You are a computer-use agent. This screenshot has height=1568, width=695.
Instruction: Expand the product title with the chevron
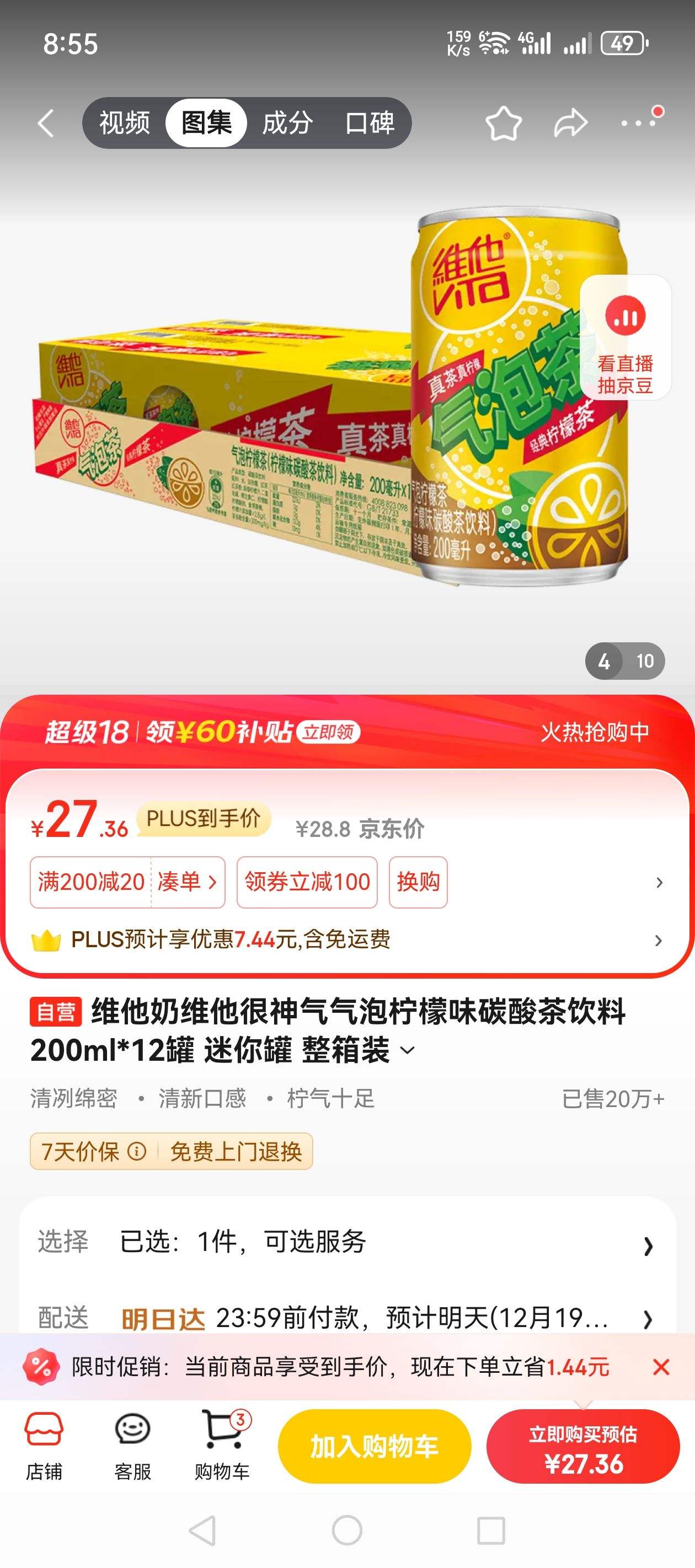(407, 1050)
